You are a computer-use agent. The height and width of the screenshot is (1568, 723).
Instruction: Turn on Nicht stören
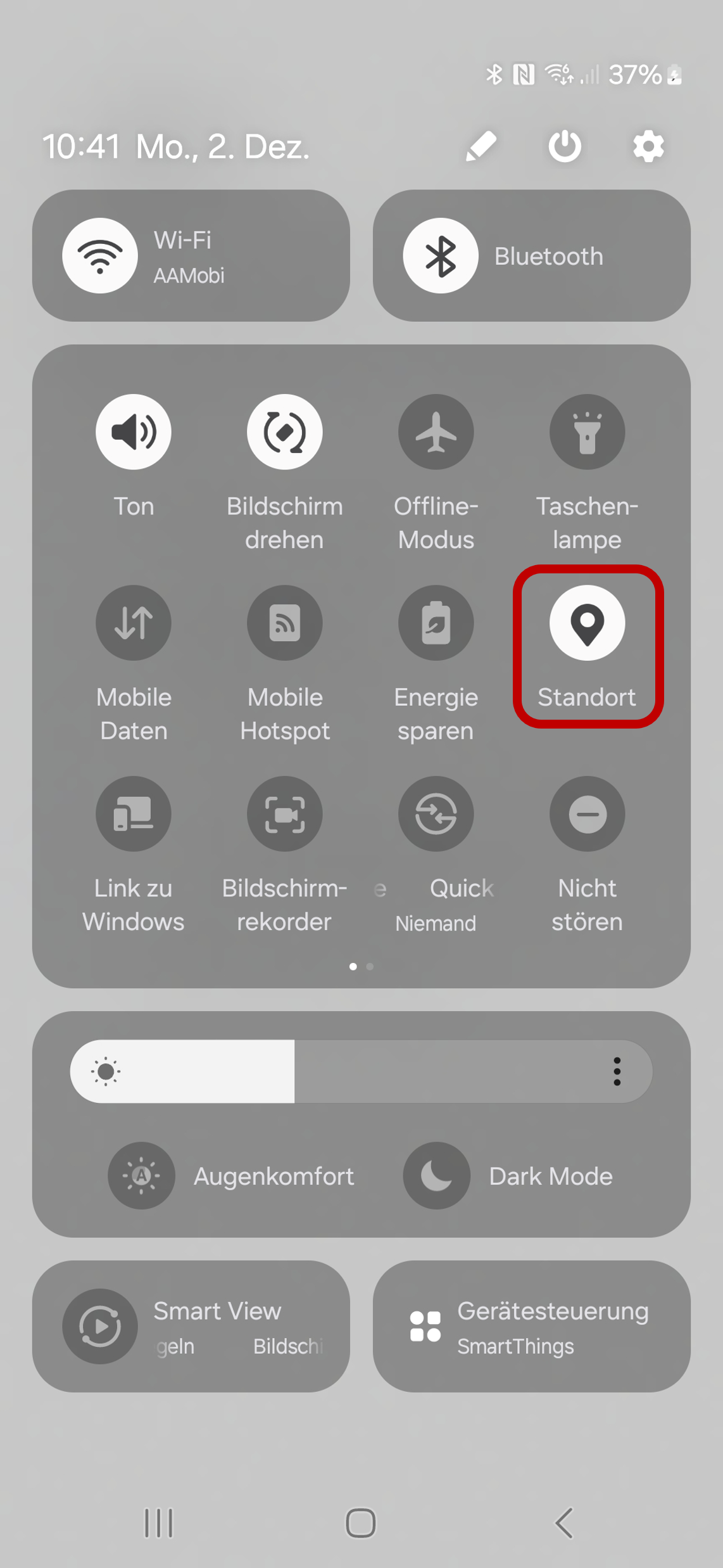[x=587, y=814]
